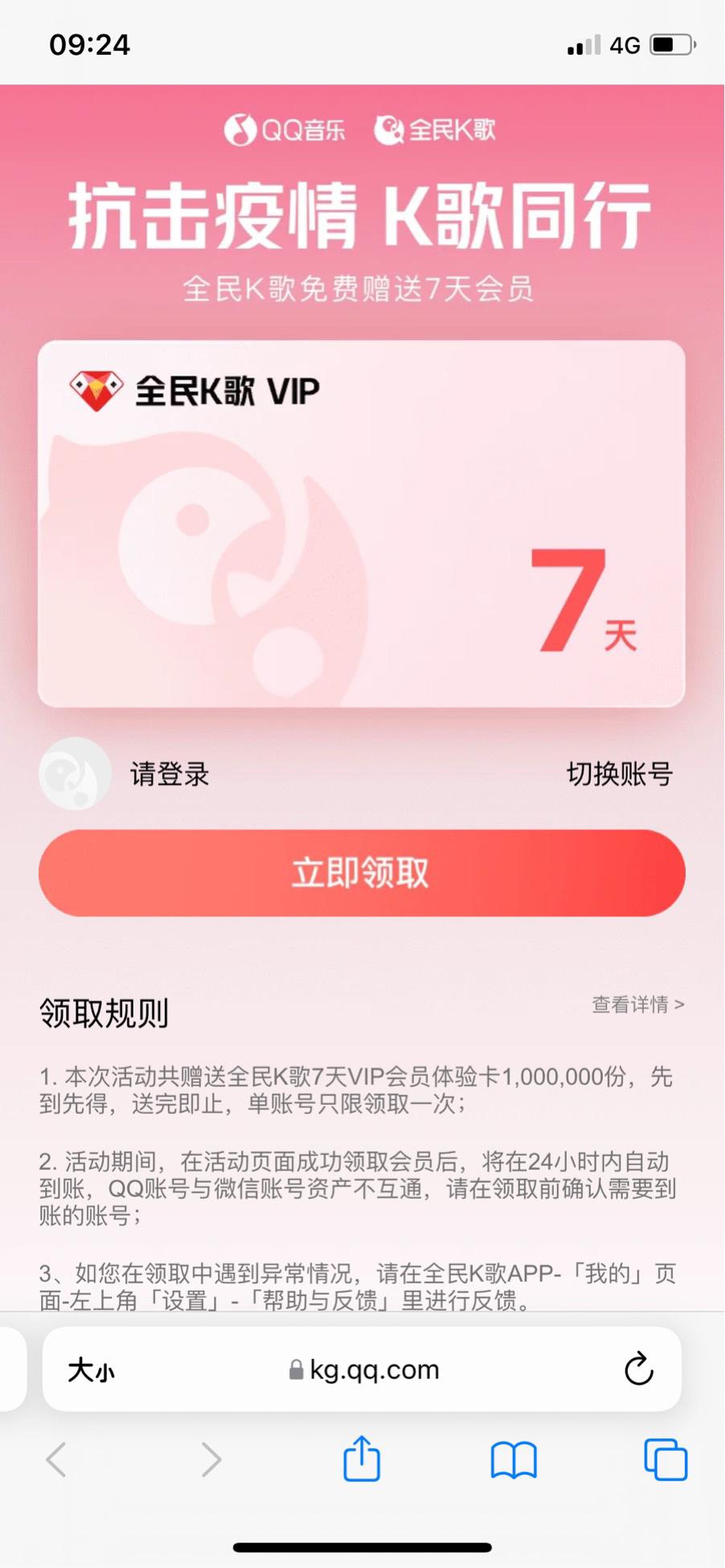Go back to the previous page

tap(56, 1459)
